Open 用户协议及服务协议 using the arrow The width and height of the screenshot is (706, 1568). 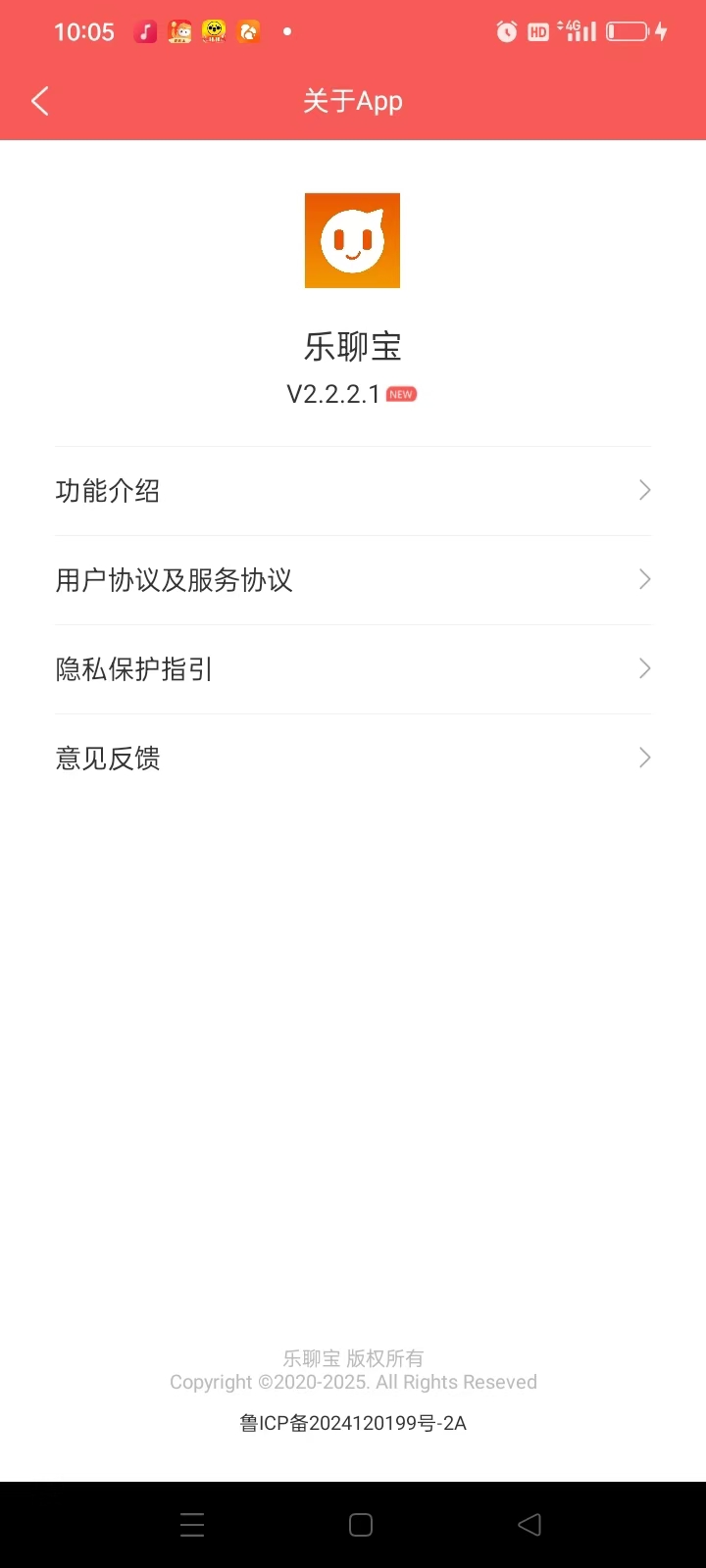[x=643, y=579]
